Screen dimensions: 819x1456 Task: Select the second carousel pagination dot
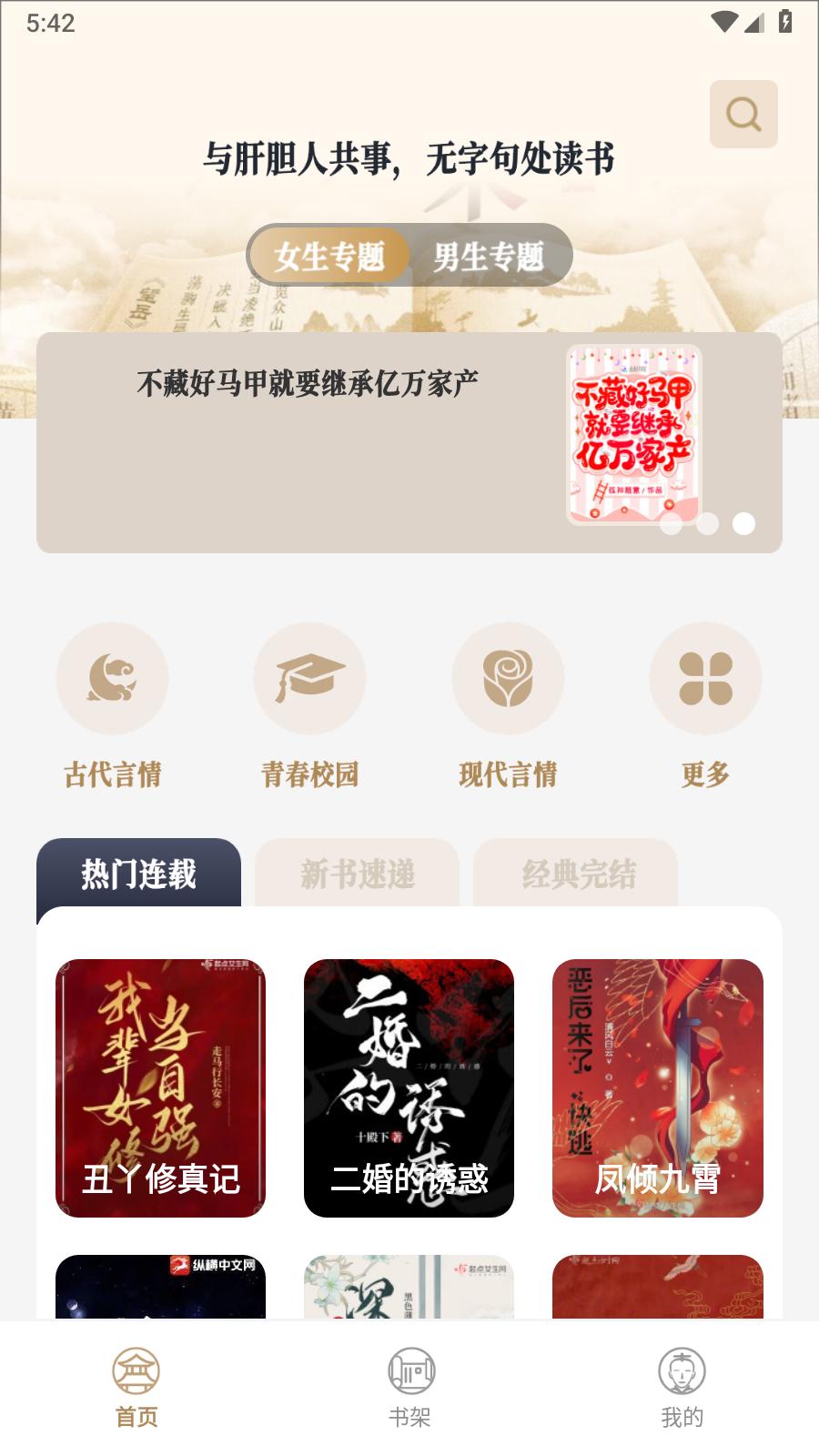click(x=707, y=523)
